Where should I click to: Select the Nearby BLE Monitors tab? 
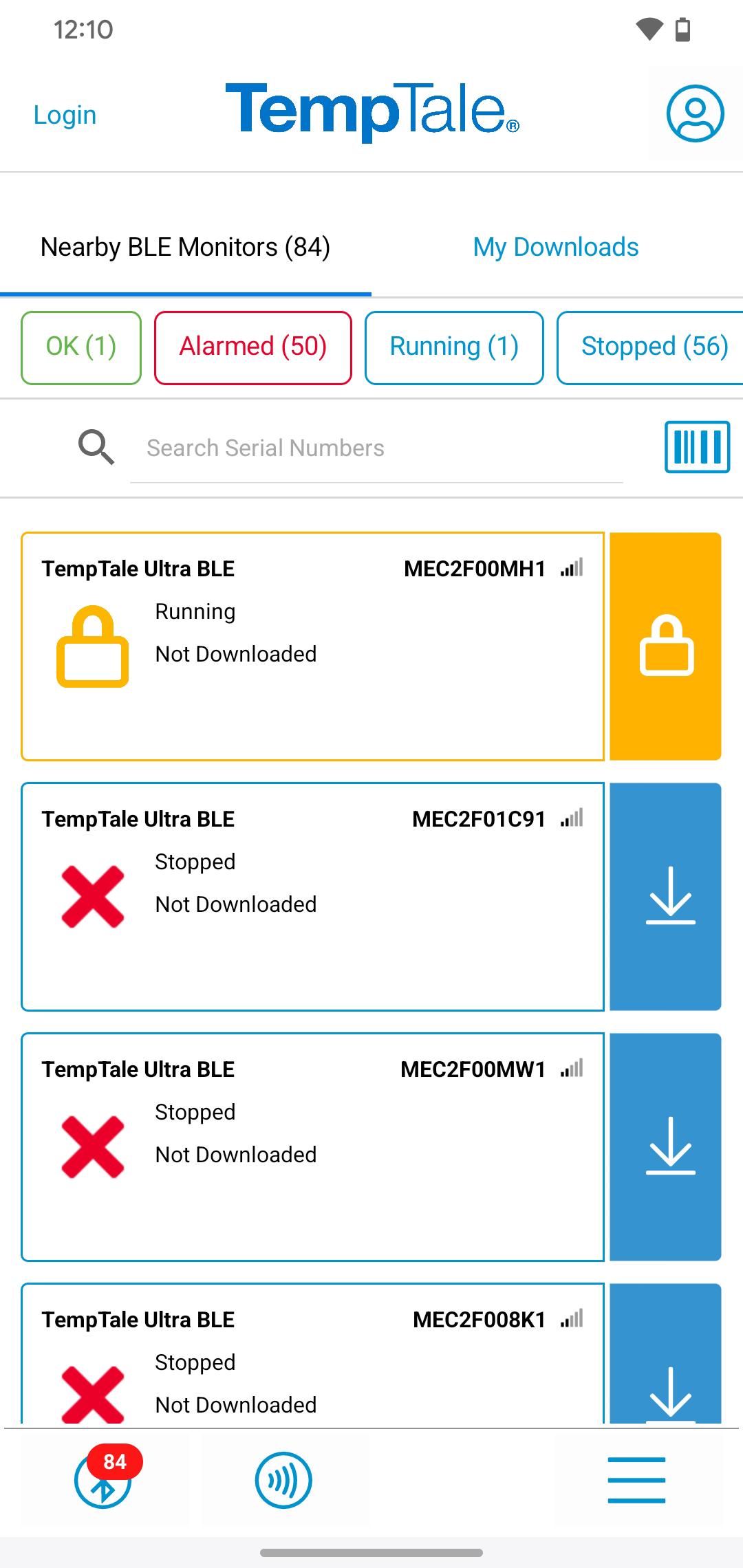tap(186, 247)
